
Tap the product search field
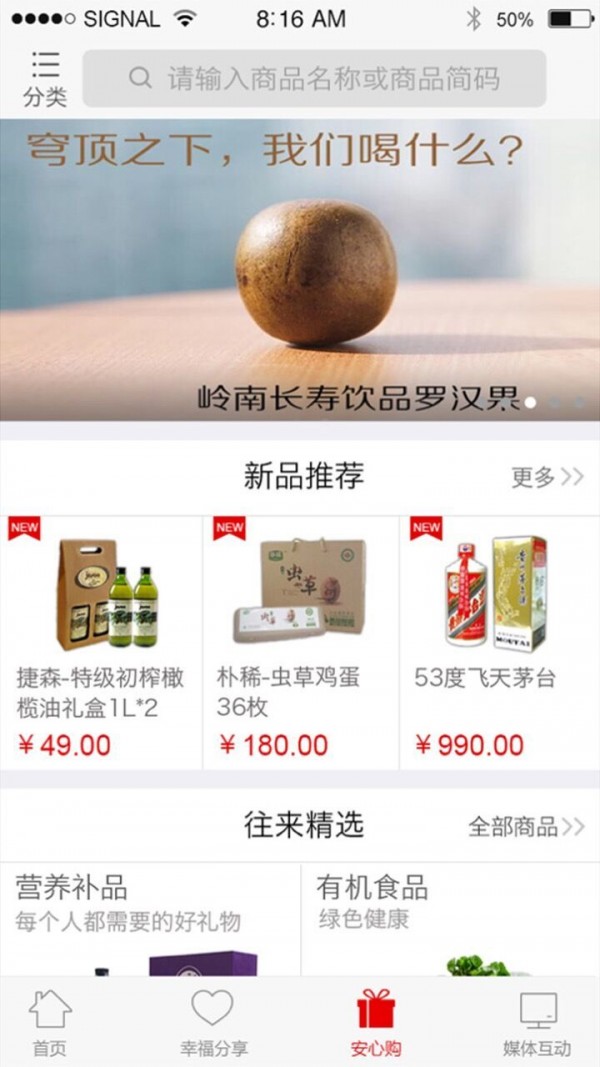tap(315, 78)
